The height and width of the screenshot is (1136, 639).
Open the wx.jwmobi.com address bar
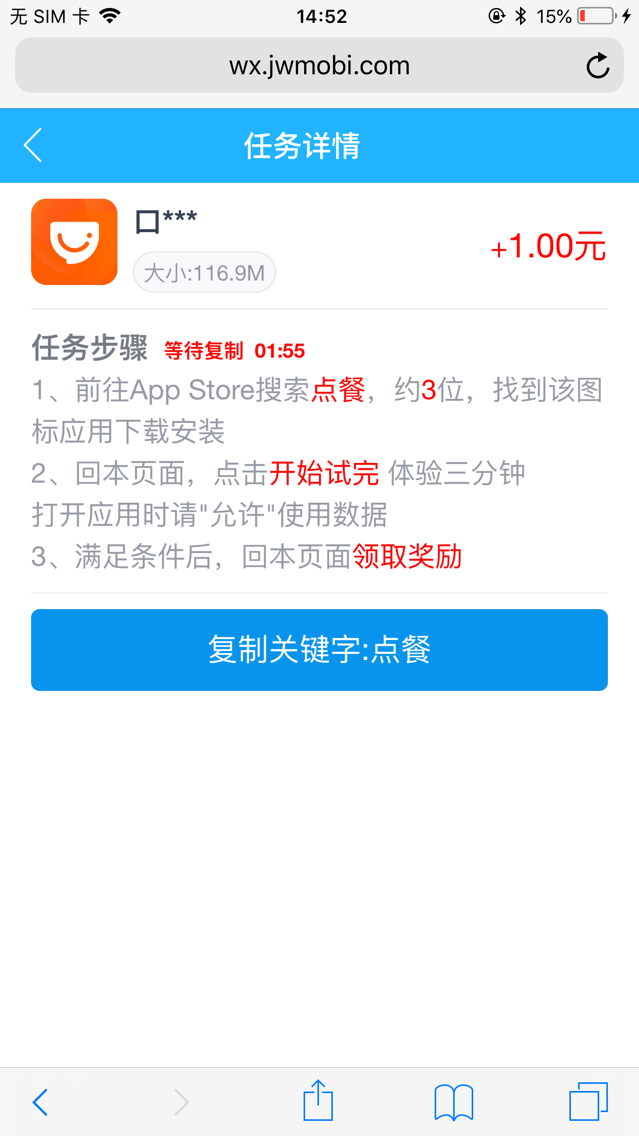pos(319,67)
